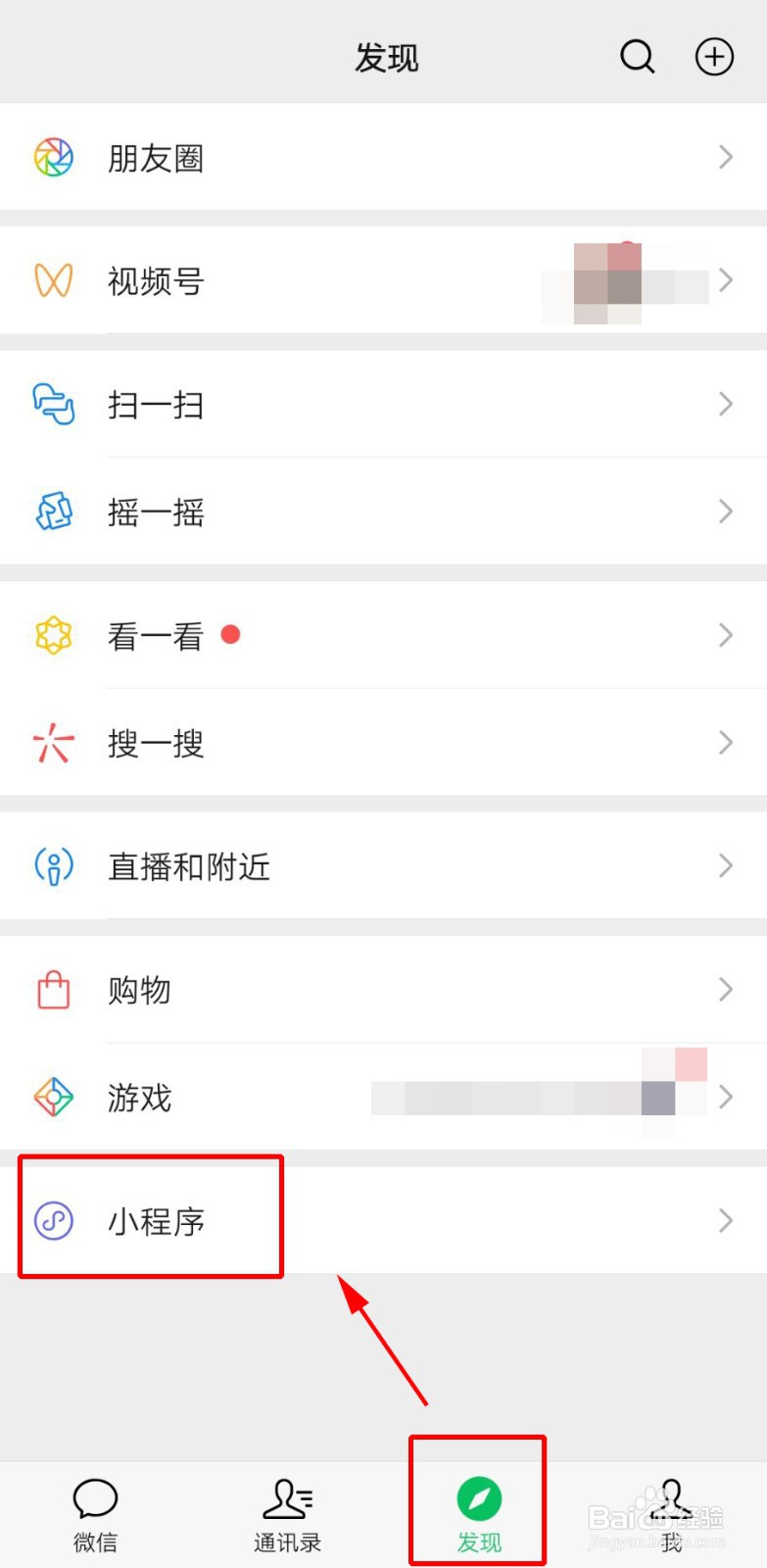Open the plus (+) menu at top right
This screenshot has width=767, height=1568.
click(713, 57)
